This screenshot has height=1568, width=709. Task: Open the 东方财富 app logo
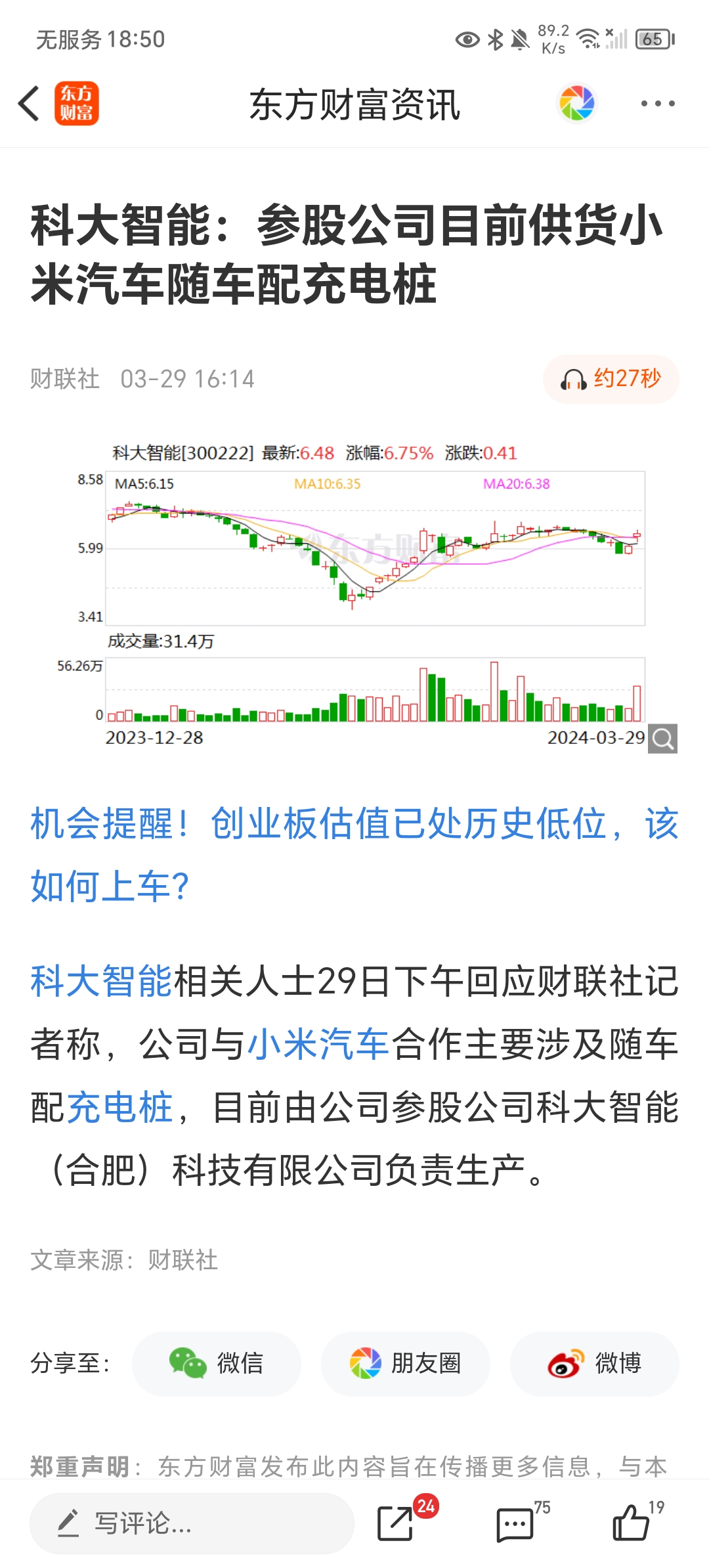(76, 104)
